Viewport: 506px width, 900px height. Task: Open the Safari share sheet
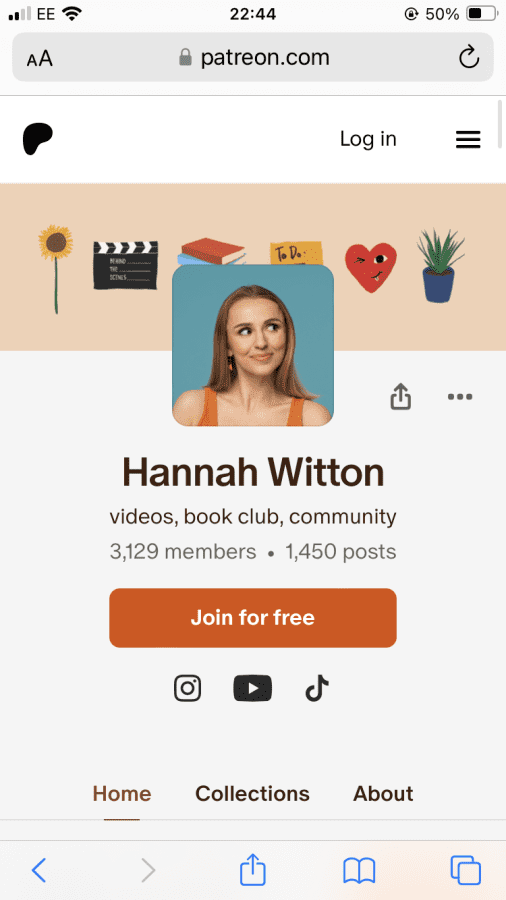253,869
